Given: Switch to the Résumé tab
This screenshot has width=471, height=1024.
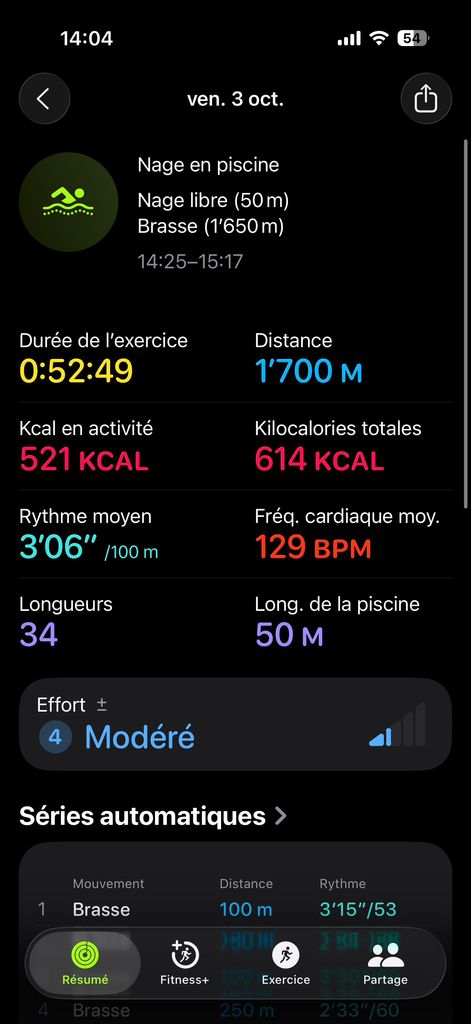Looking at the screenshot, I should click(85, 963).
